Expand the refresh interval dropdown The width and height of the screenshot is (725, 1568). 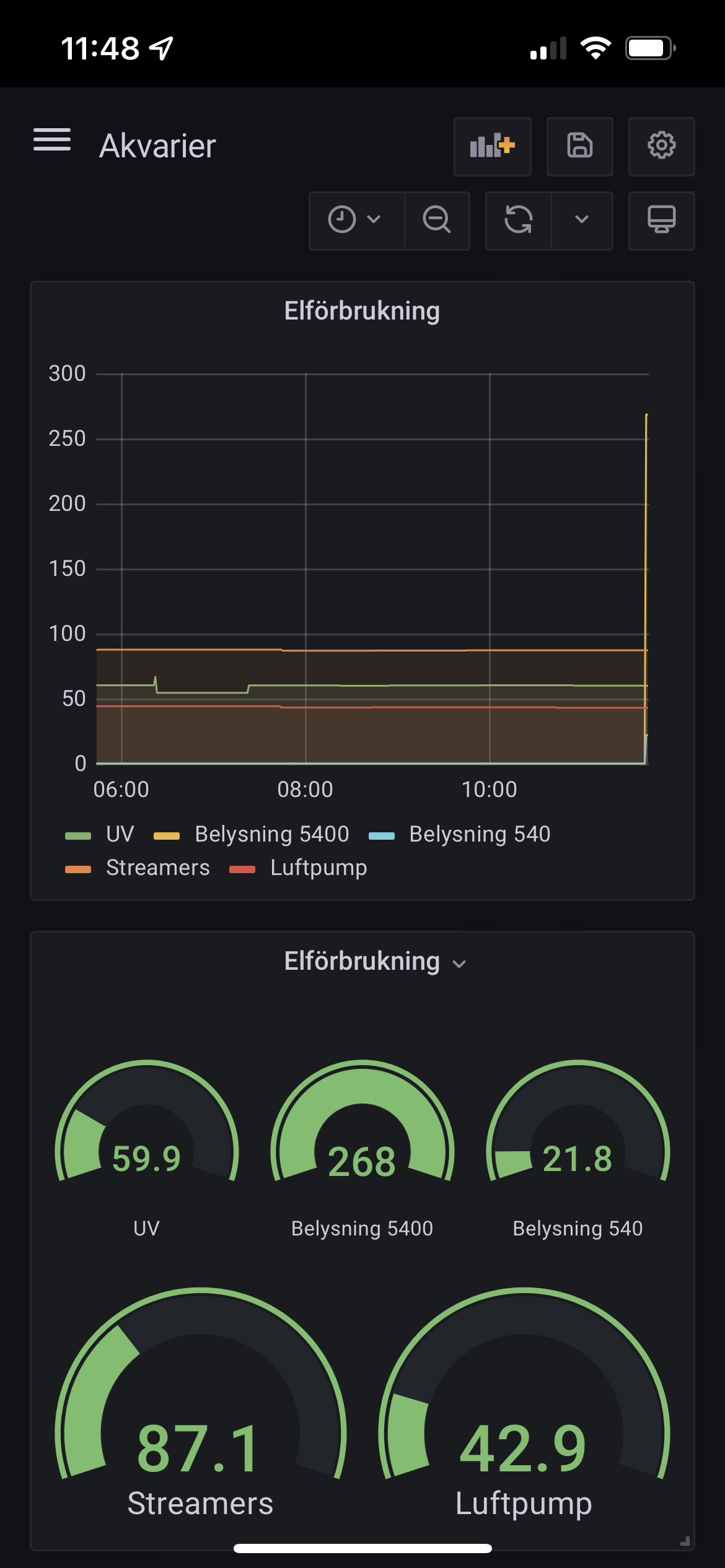pyautogui.click(x=582, y=220)
